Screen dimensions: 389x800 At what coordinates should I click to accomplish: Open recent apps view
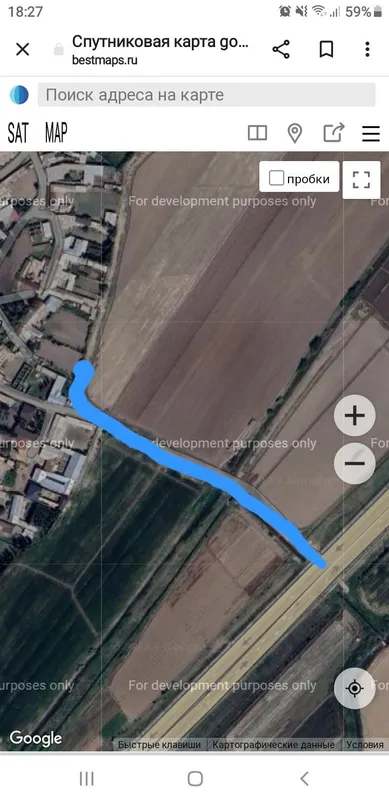click(x=87, y=779)
